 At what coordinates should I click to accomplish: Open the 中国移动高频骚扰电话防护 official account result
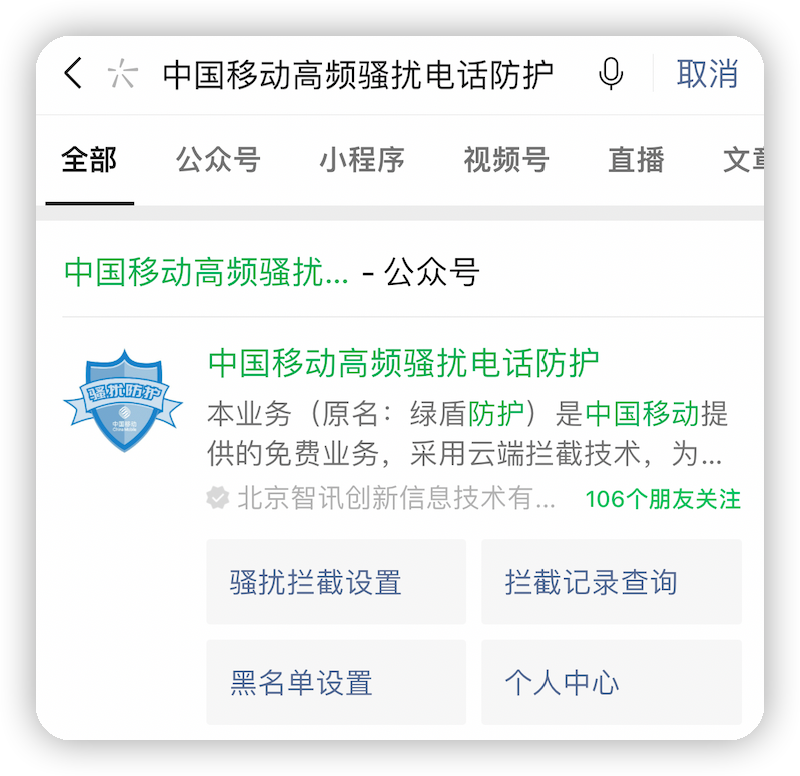tap(403, 363)
